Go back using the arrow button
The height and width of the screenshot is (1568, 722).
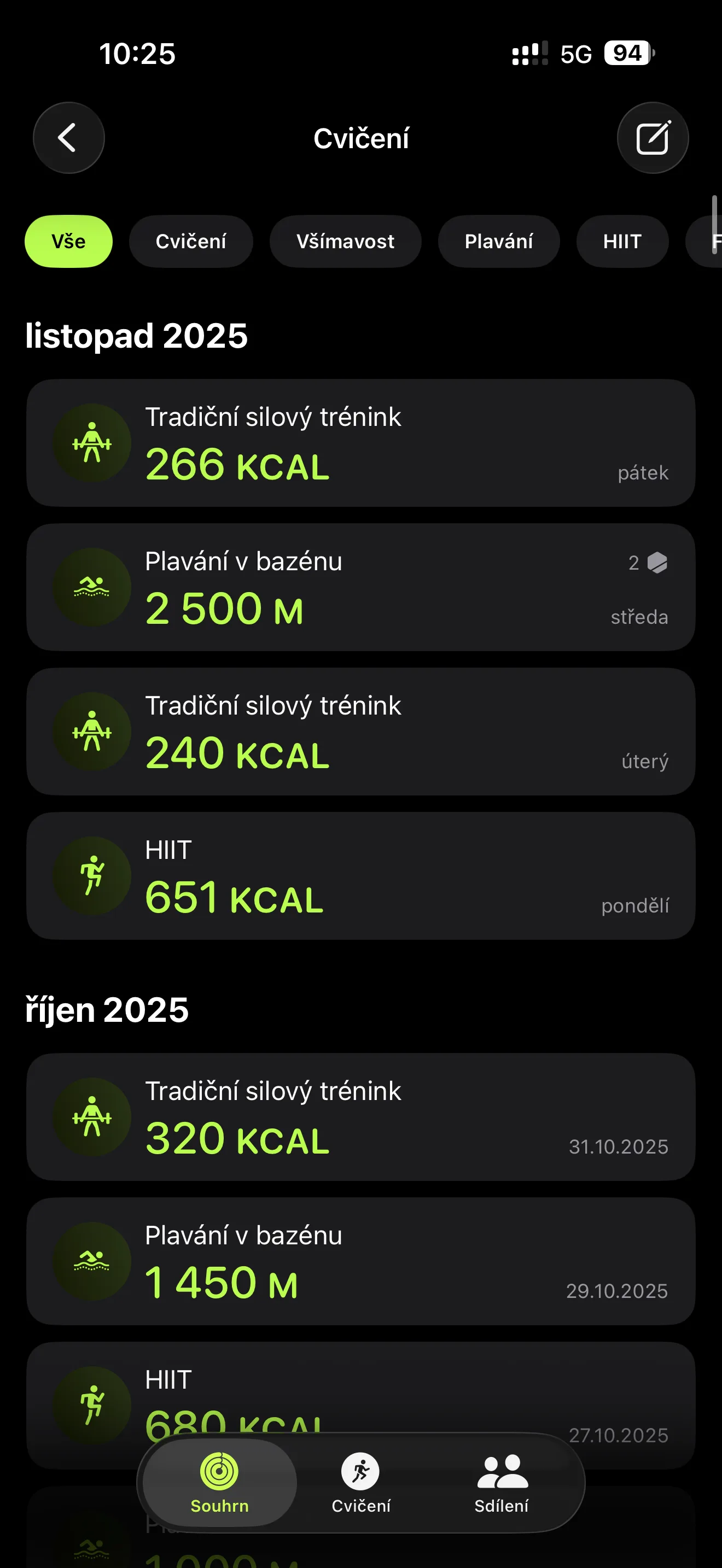68,138
